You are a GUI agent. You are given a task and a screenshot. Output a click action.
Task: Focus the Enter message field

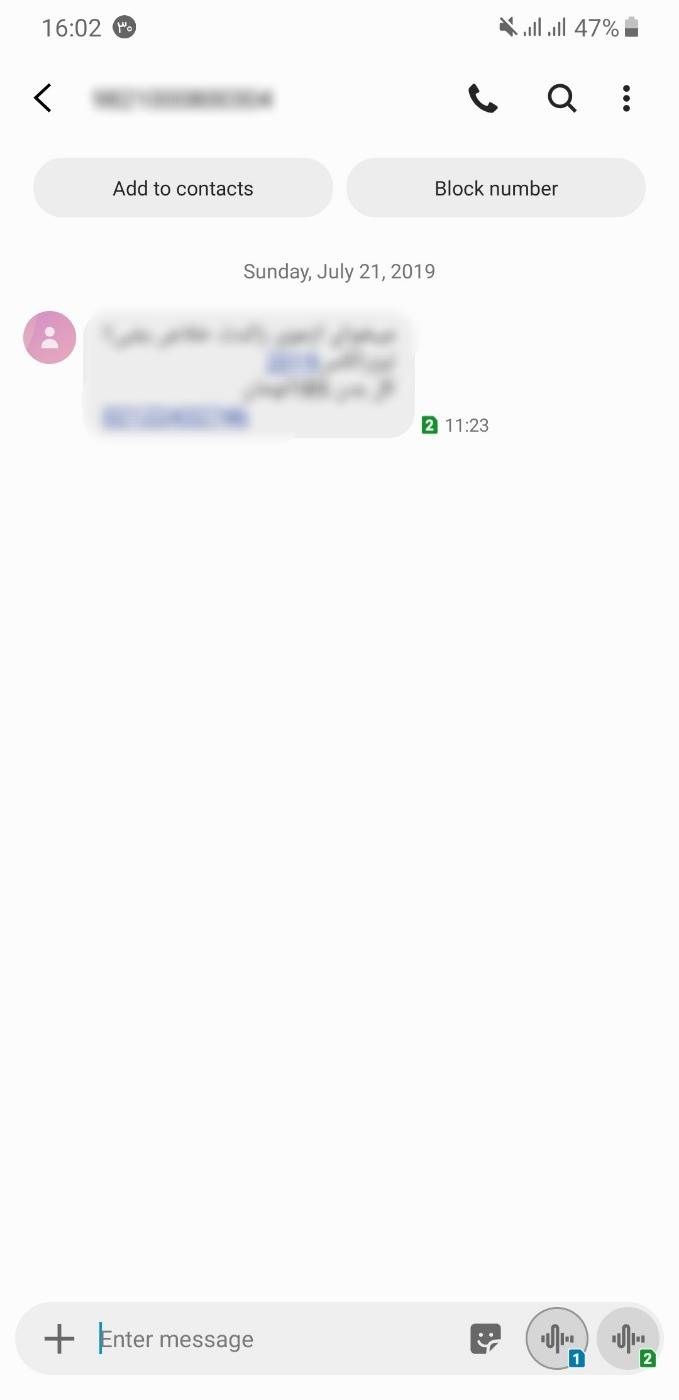[x=280, y=1339]
